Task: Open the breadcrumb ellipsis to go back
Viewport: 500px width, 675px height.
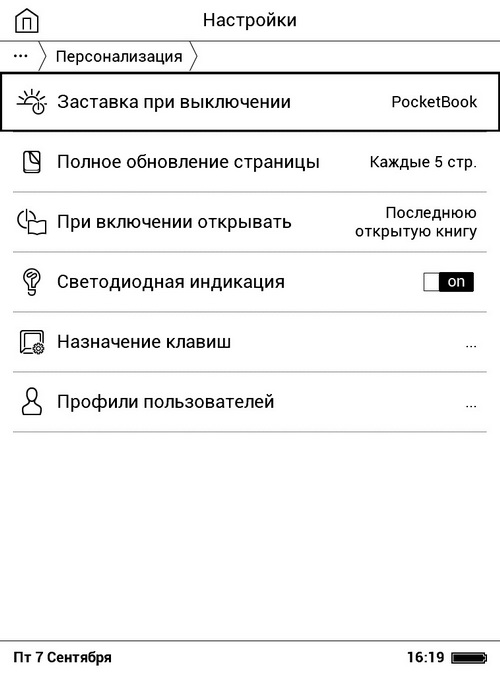Action: click(21, 56)
